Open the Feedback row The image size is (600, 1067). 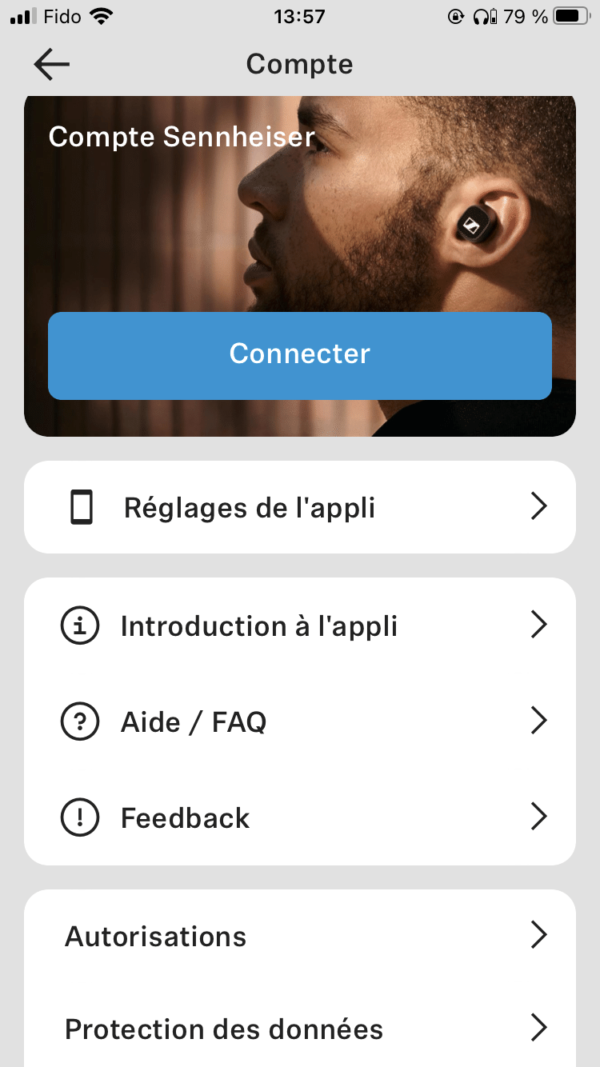(300, 817)
